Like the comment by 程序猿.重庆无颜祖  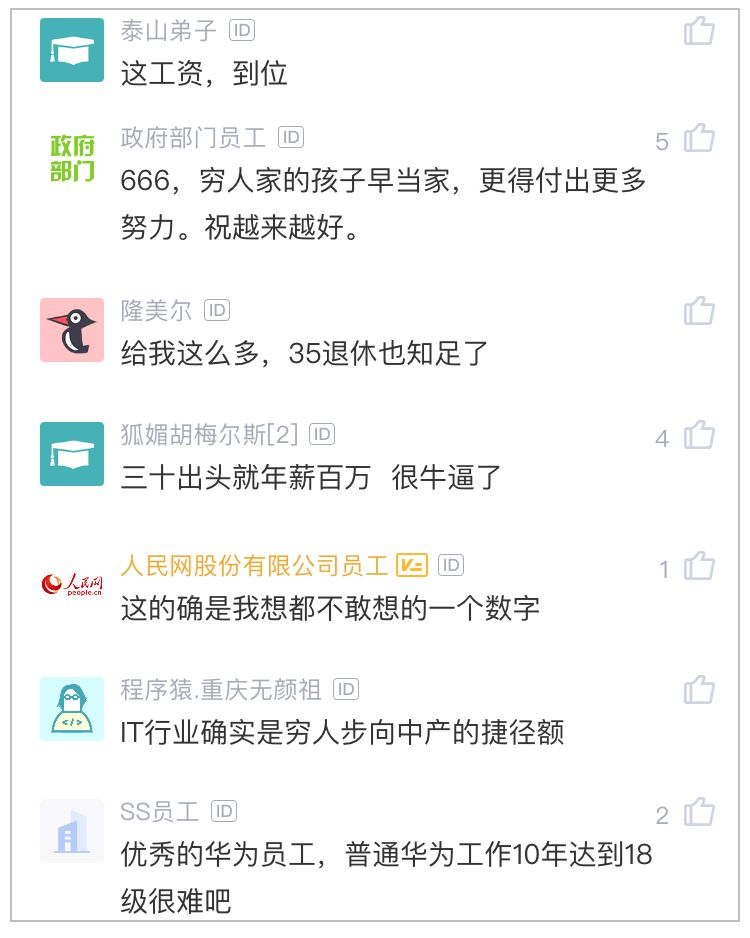click(x=699, y=690)
